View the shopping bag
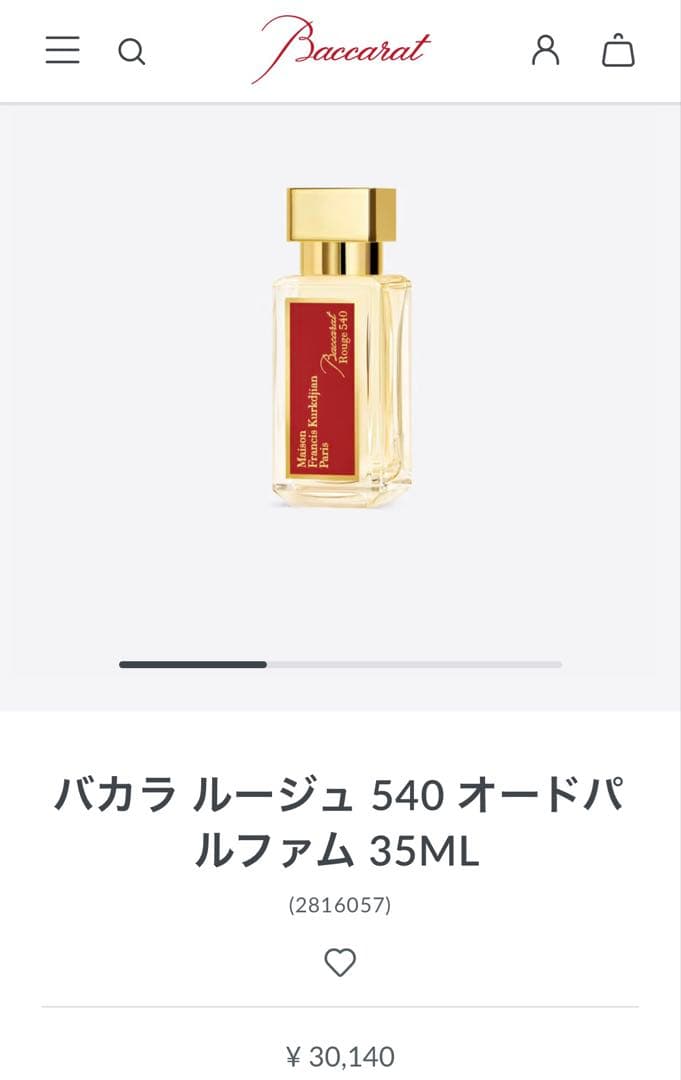 click(x=618, y=50)
